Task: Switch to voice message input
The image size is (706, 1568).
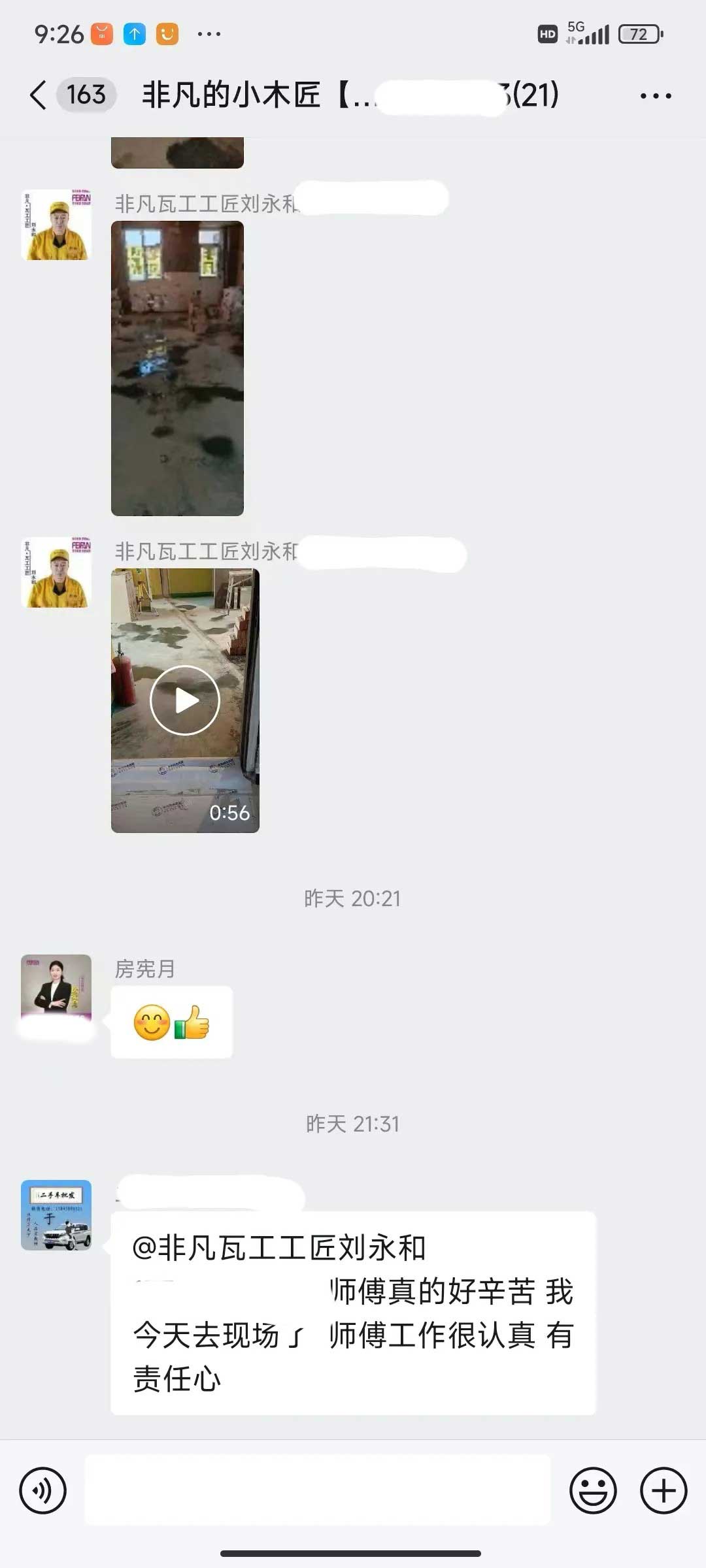Action: tap(43, 1490)
